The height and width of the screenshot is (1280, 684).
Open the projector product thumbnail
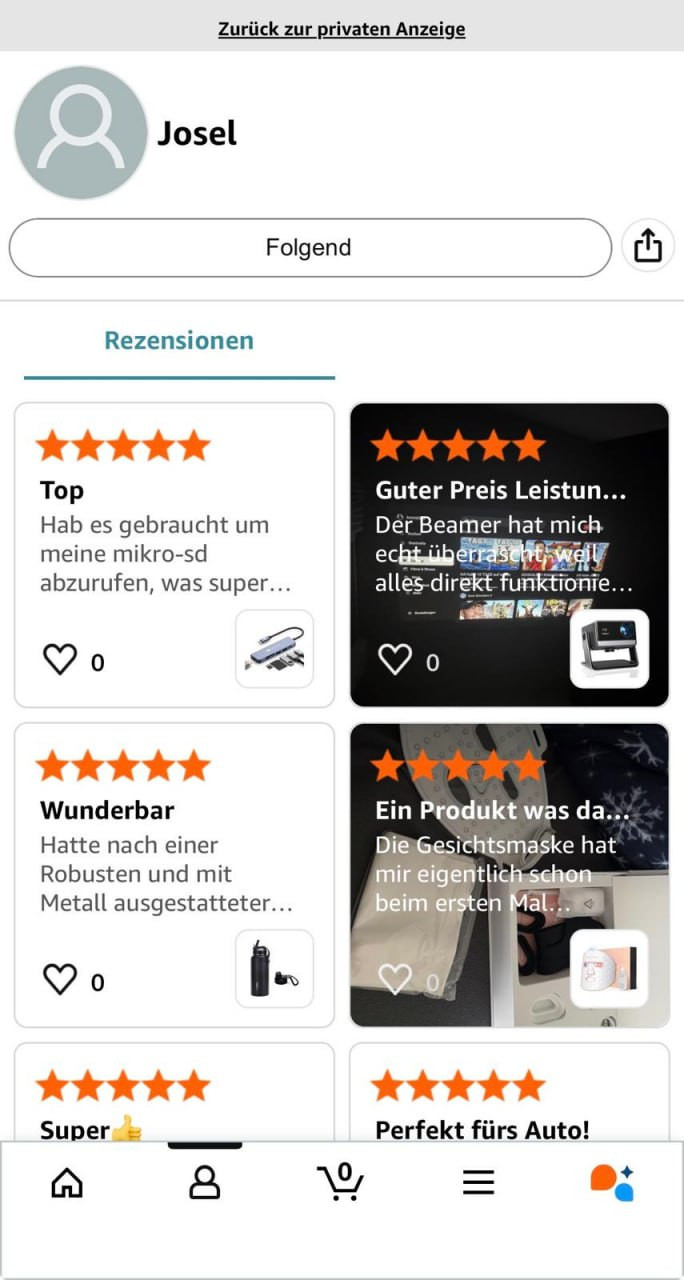tap(609, 649)
